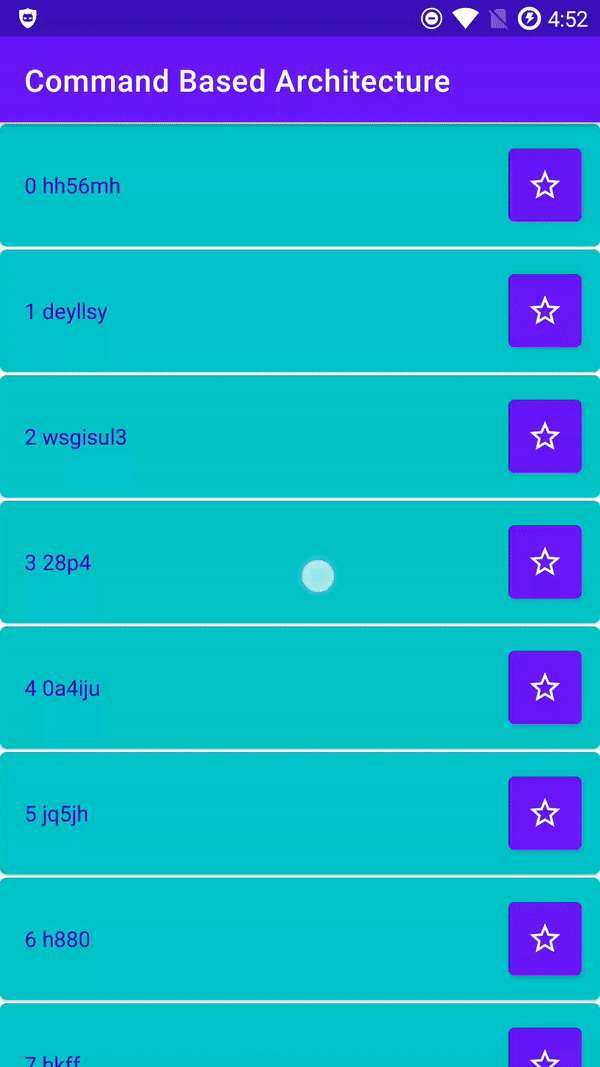600x1067 pixels.
Task: Open the 3 28p4 card
Action: pyautogui.click(x=300, y=562)
